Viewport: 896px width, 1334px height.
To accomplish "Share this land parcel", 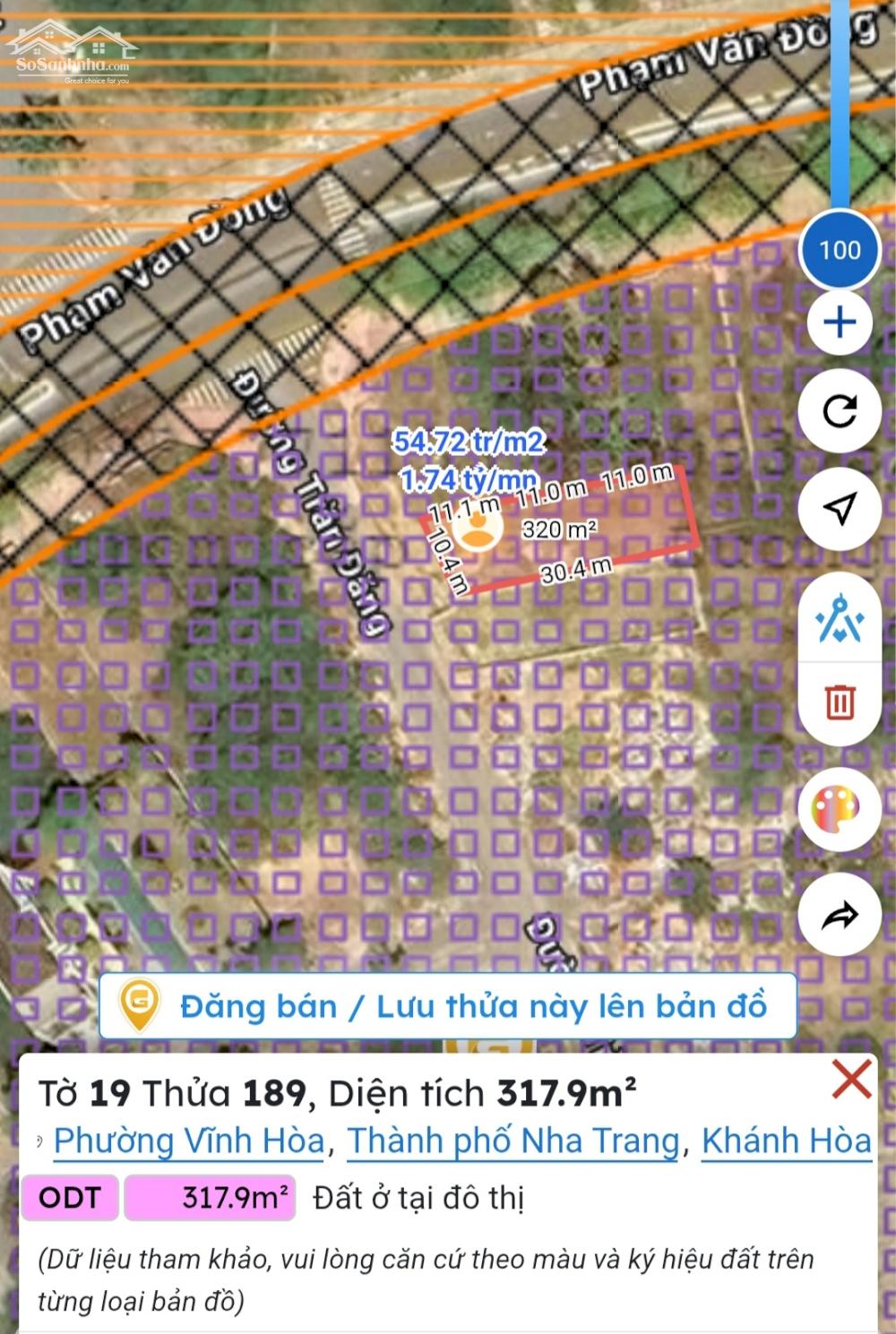I will click(839, 916).
